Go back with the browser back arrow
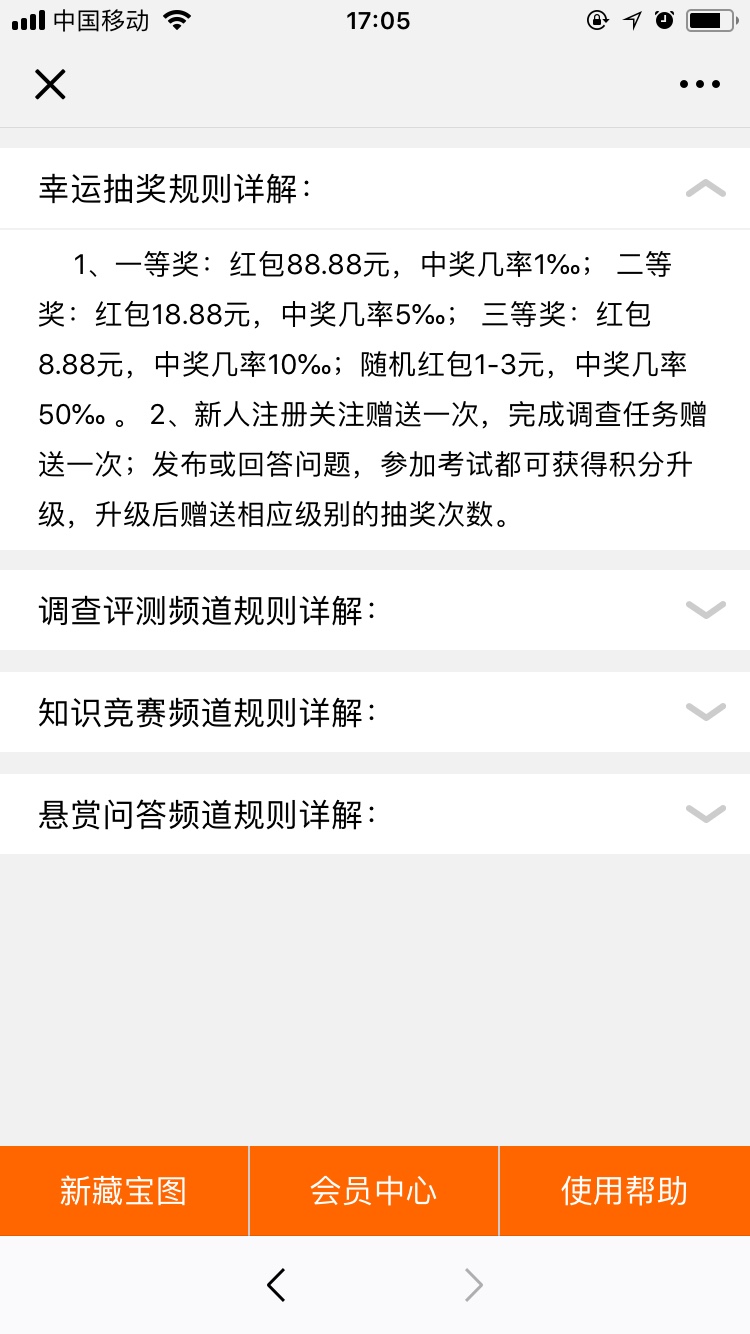750x1334 pixels. (276, 1285)
